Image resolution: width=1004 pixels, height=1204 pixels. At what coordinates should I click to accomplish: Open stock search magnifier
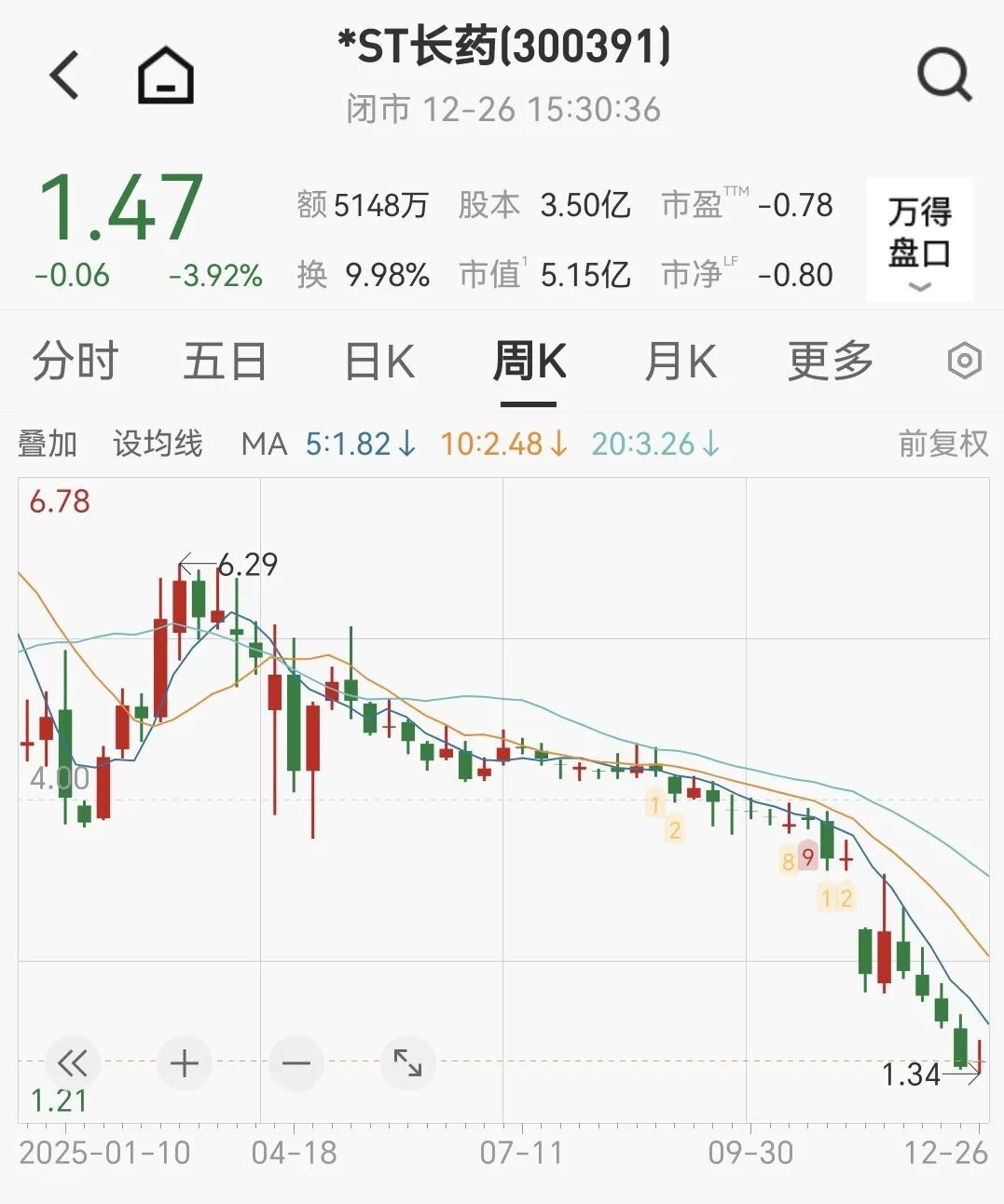944,75
